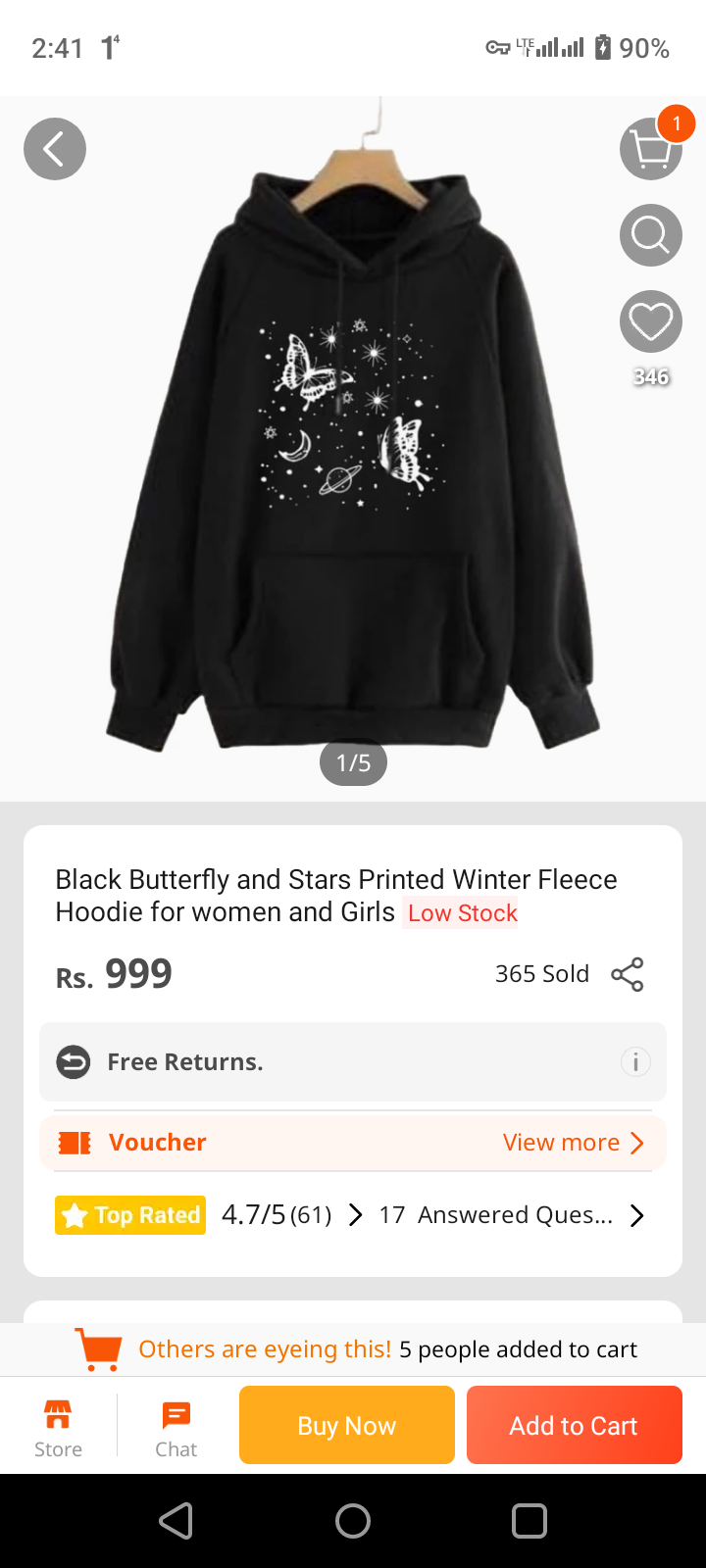The image size is (706, 1568).
Task: Open recent apps from navigation bar
Action: coord(529,1521)
